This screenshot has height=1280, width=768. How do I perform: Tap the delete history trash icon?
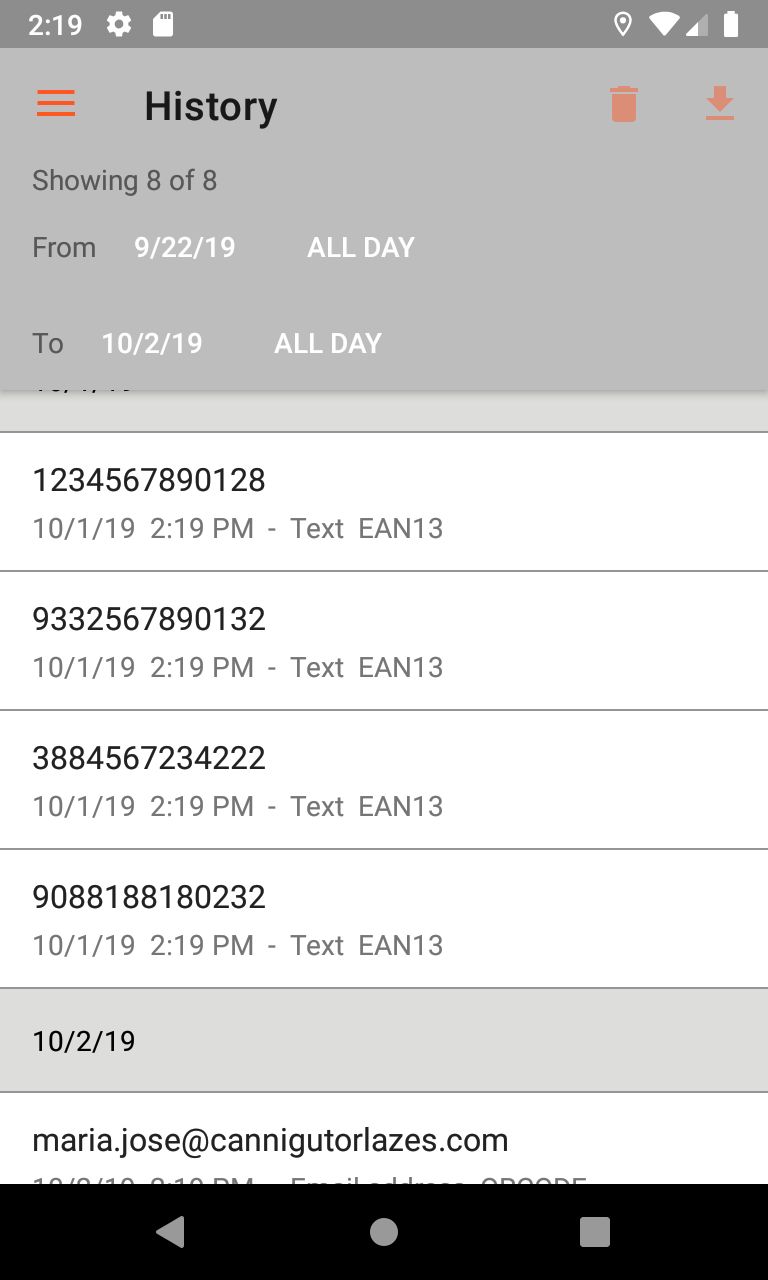click(623, 103)
